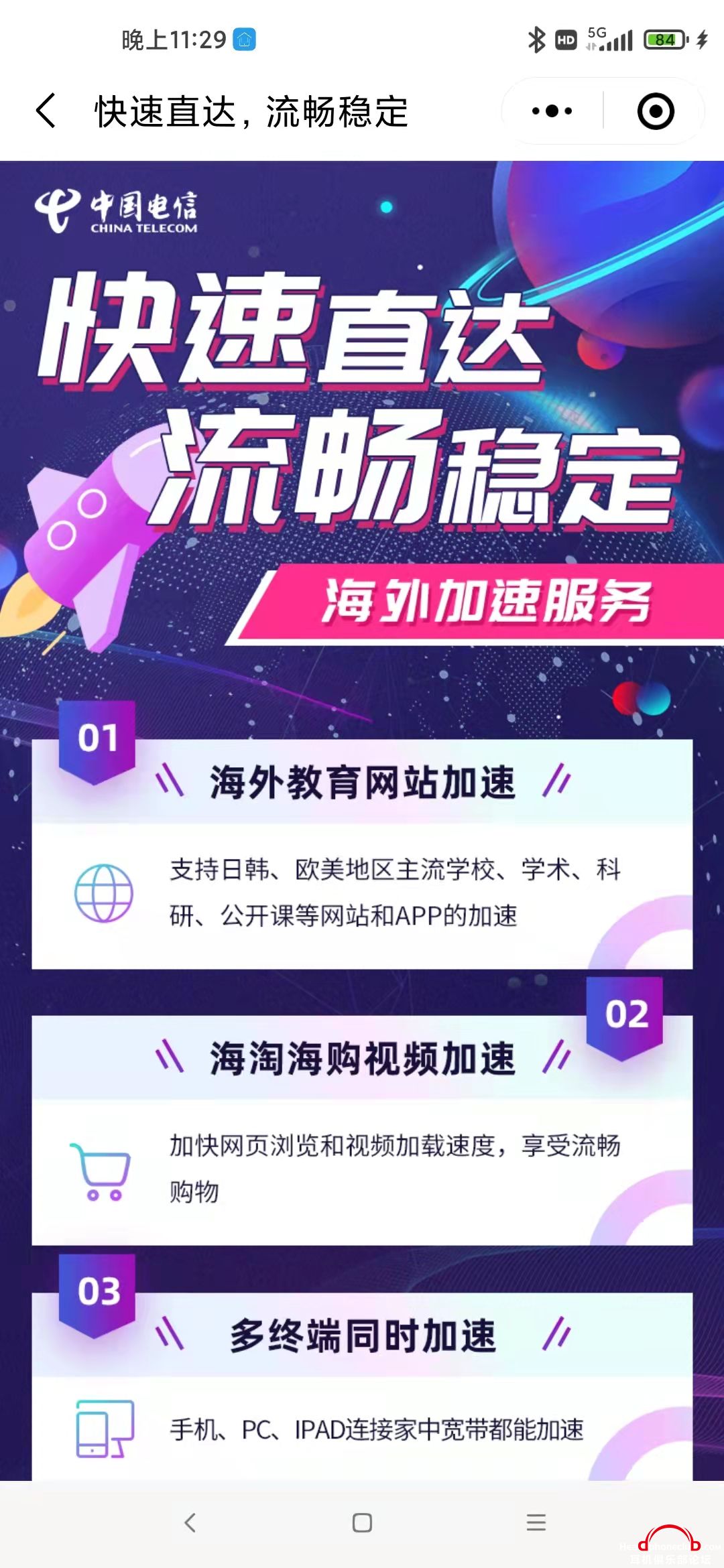The width and height of the screenshot is (724, 1568).
Task: Close the mini program with the circle button
Action: (655, 111)
